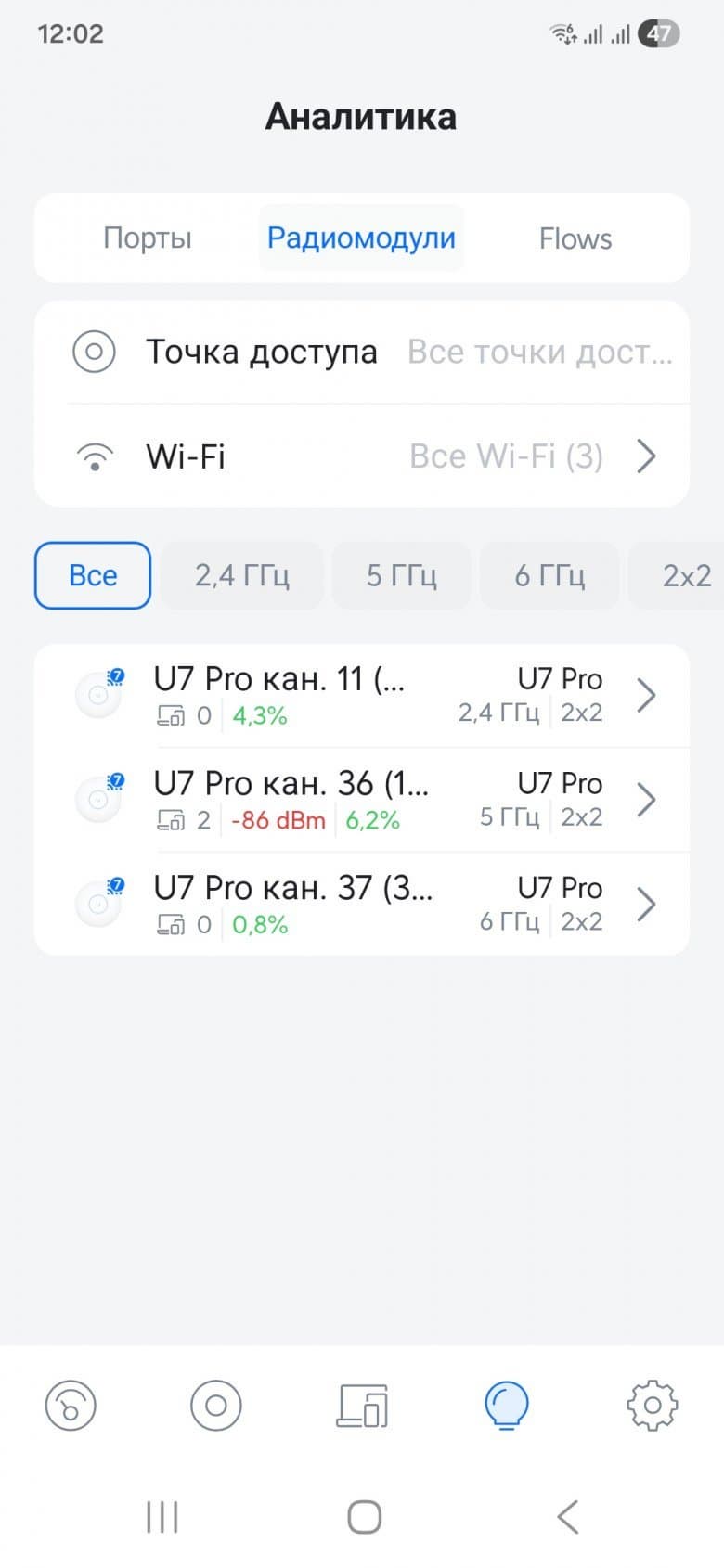This screenshot has width=724, height=1568.
Task: Select the Все filter chip
Action: 93,575
